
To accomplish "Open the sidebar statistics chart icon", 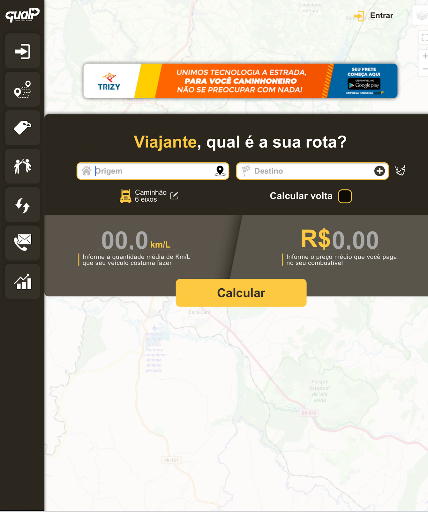I will [x=22, y=282].
